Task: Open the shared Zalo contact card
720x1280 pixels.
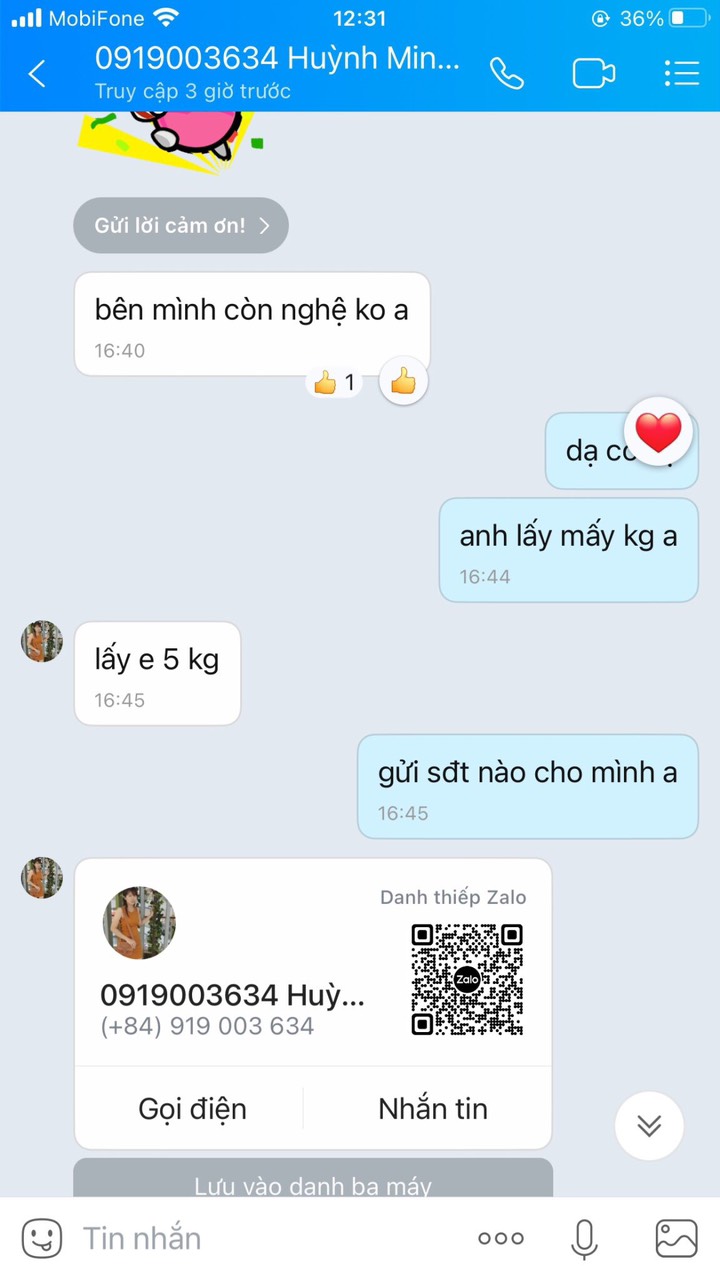Action: click(313, 962)
